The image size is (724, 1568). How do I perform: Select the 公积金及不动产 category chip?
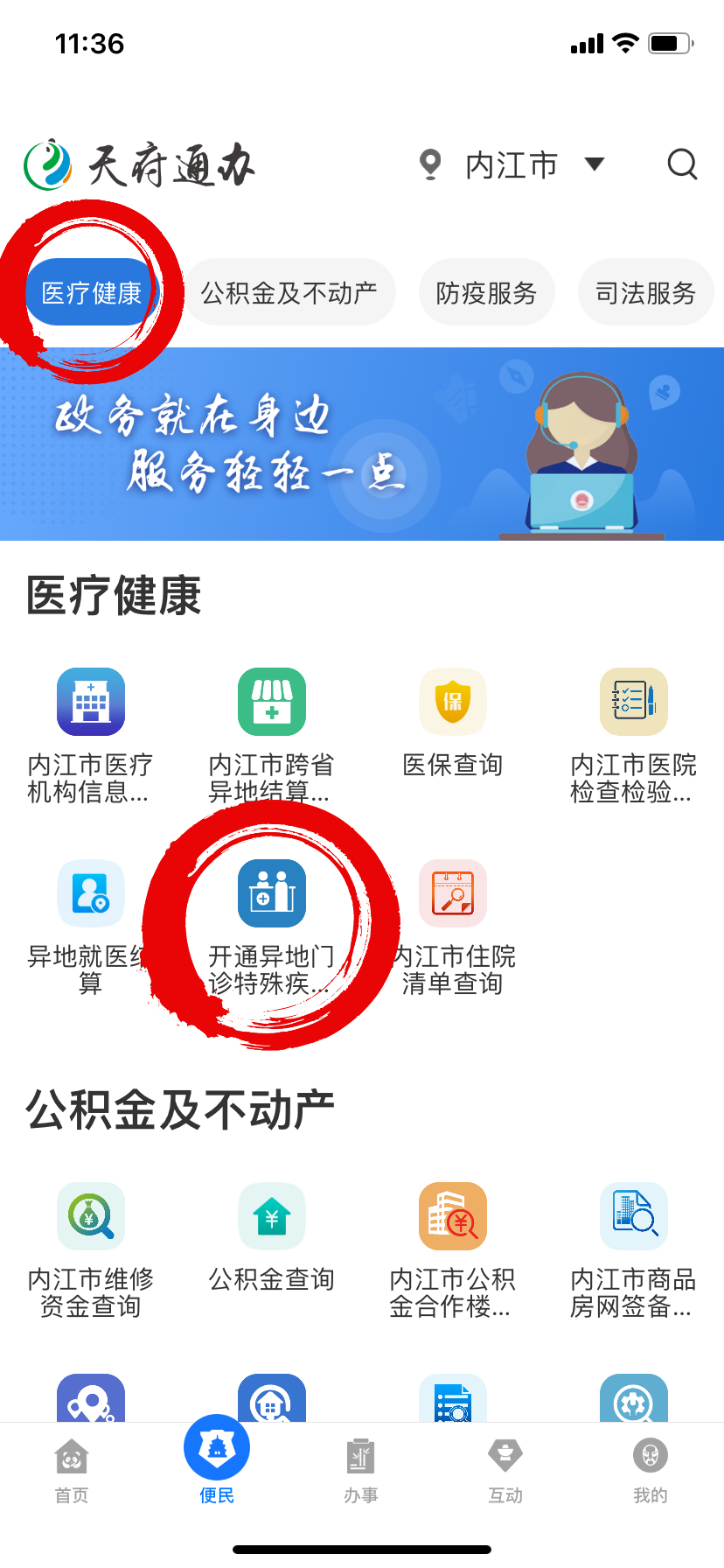(289, 292)
